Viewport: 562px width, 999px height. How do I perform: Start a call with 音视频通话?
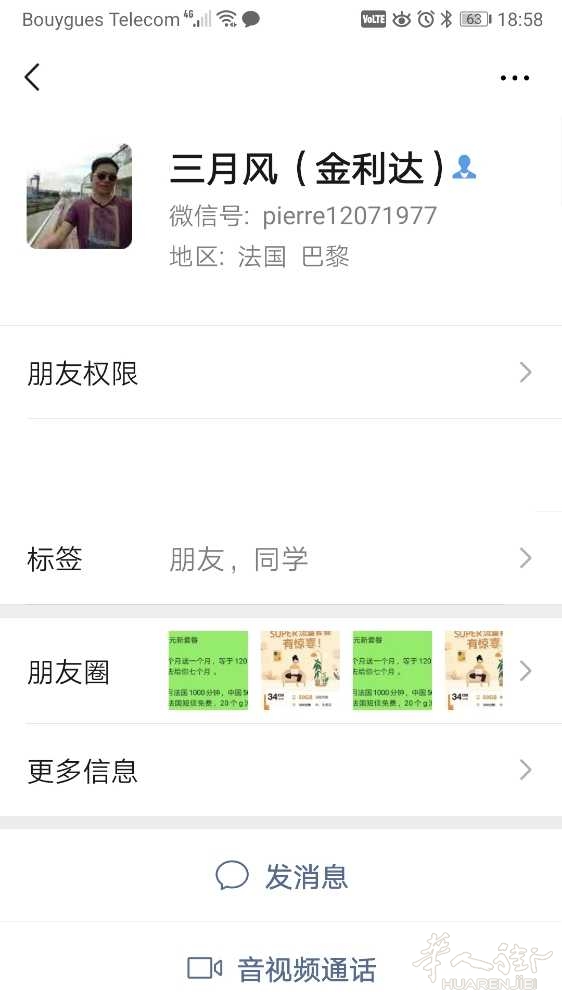pyautogui.click(x=281, y=968)
